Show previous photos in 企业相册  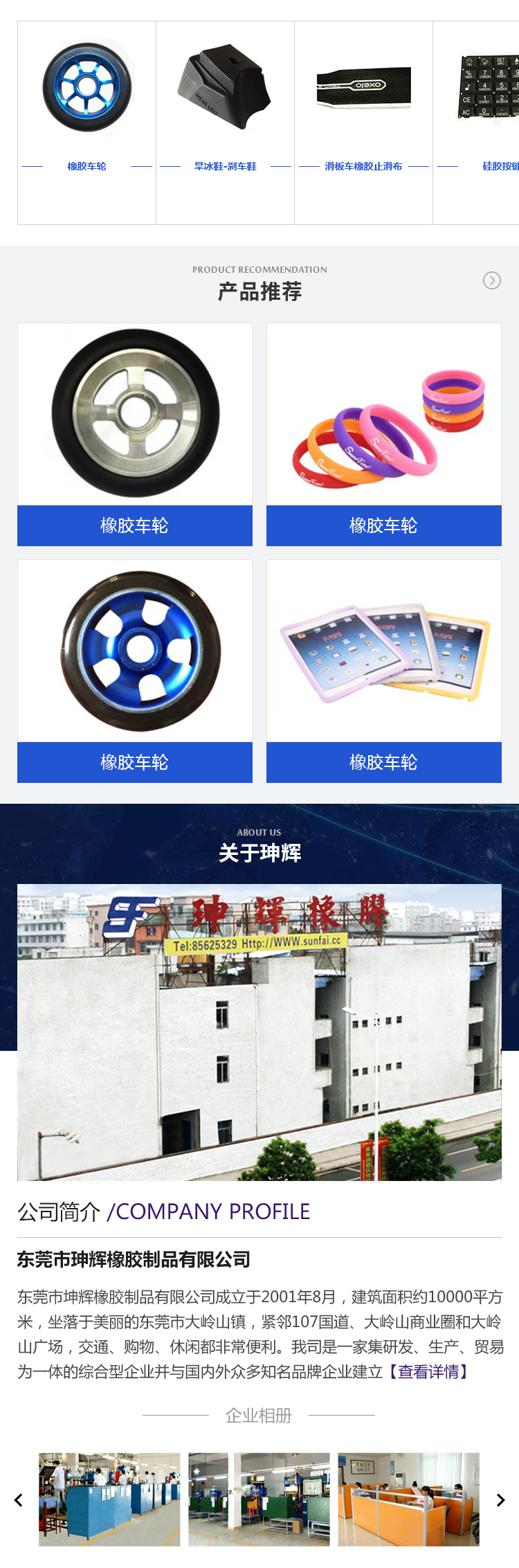tap(19, 1500)
